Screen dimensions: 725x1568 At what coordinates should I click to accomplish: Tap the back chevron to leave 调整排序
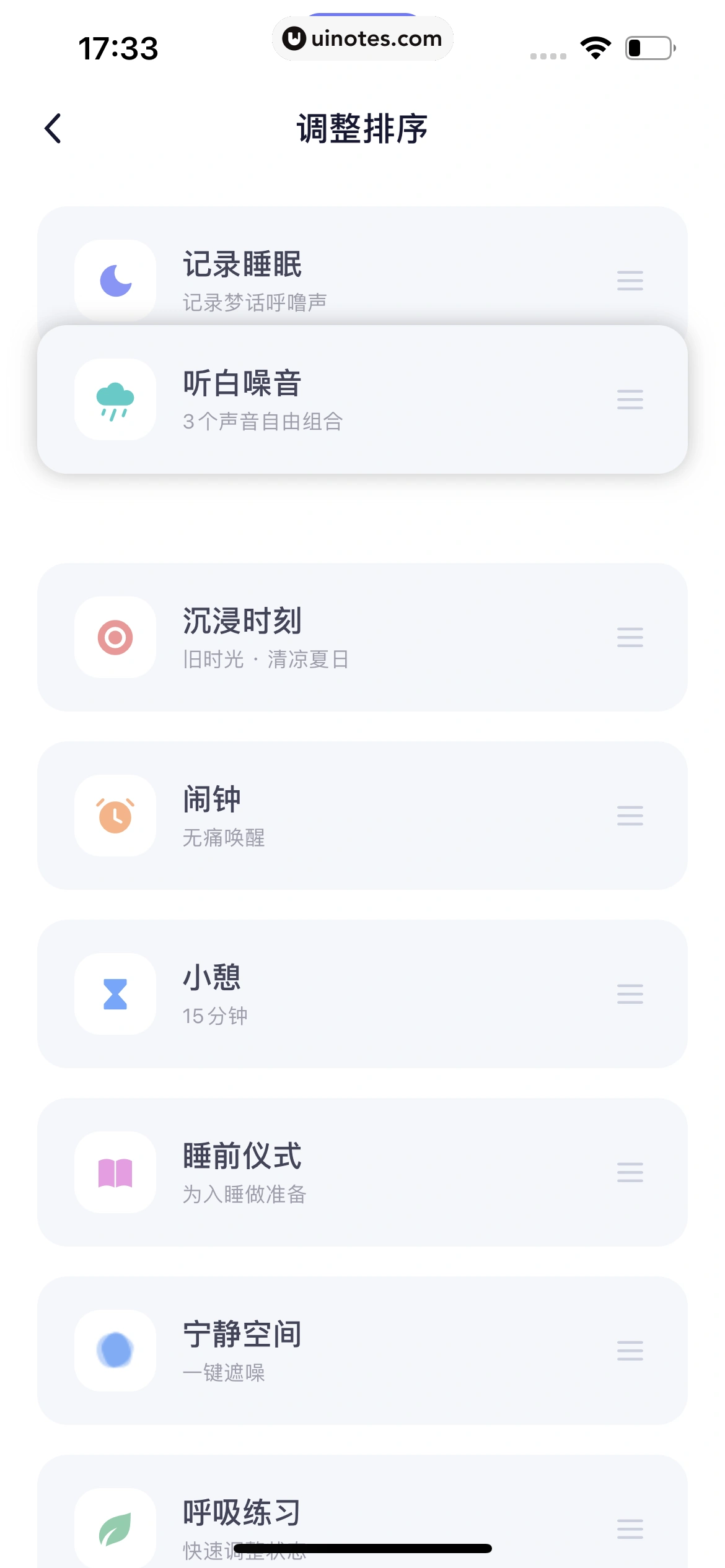[x=53, y=128]
